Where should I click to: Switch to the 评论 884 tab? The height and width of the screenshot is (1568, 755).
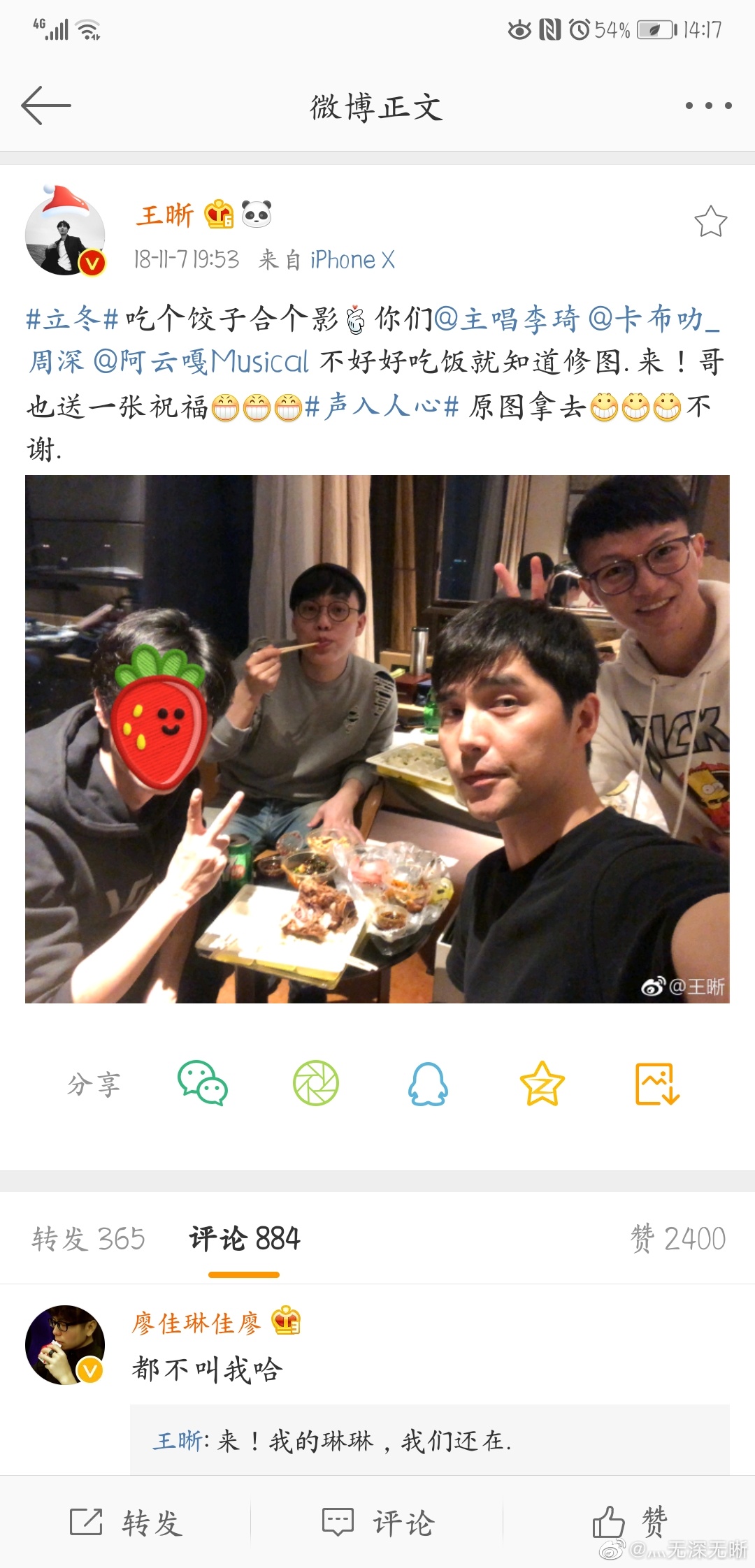(244, 1239)
